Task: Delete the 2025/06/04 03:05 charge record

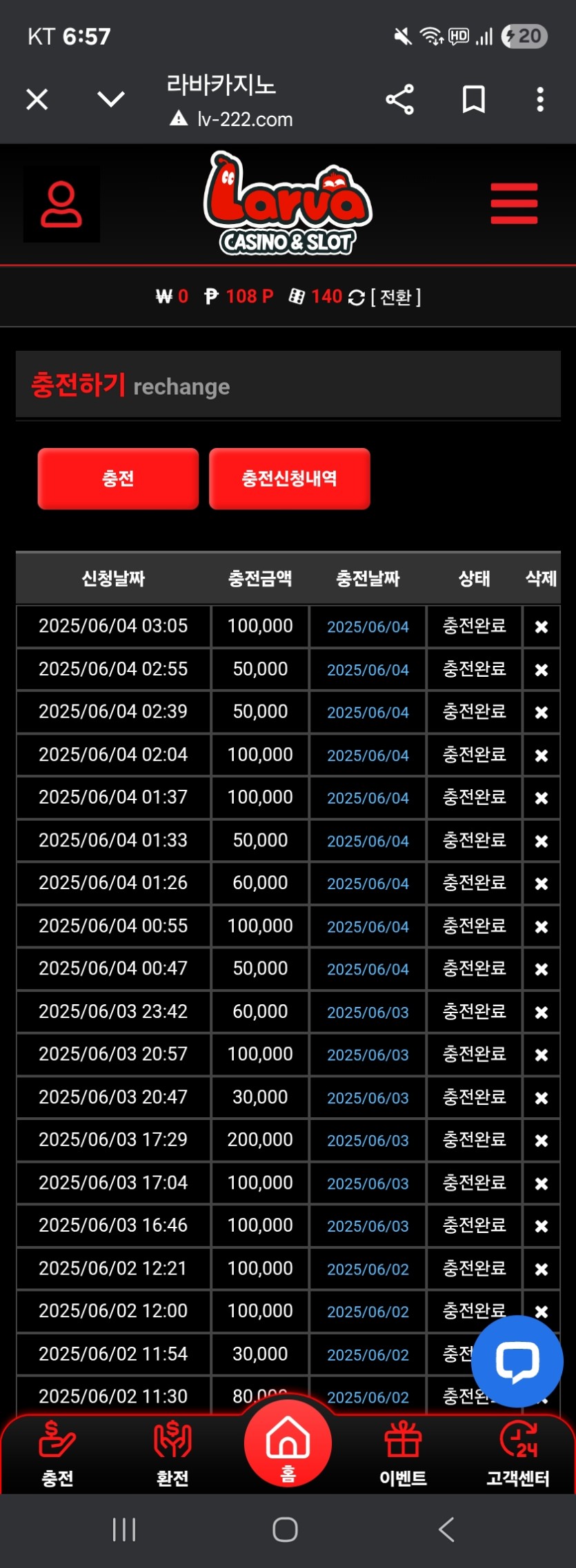Action: [542, 627]
